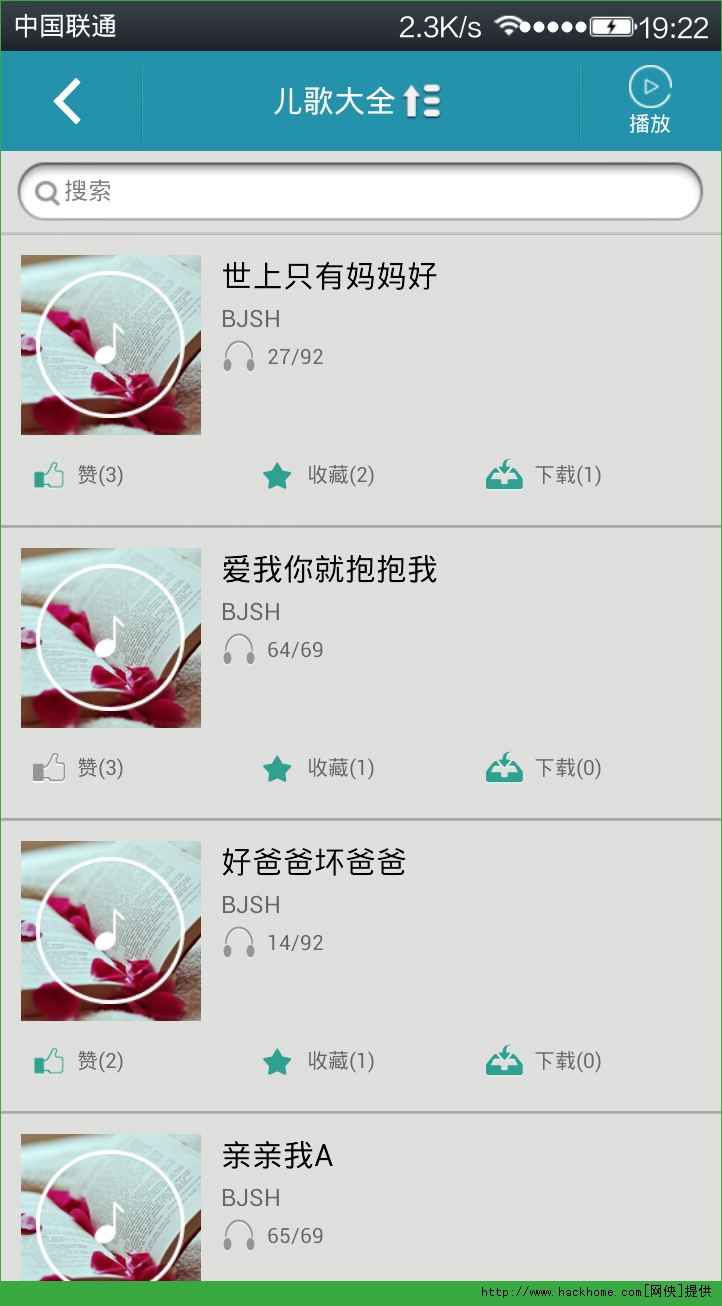Like 世上只有妈妈好 with 赞(3)
This screenshot has height=1306, width=722.
79,475
